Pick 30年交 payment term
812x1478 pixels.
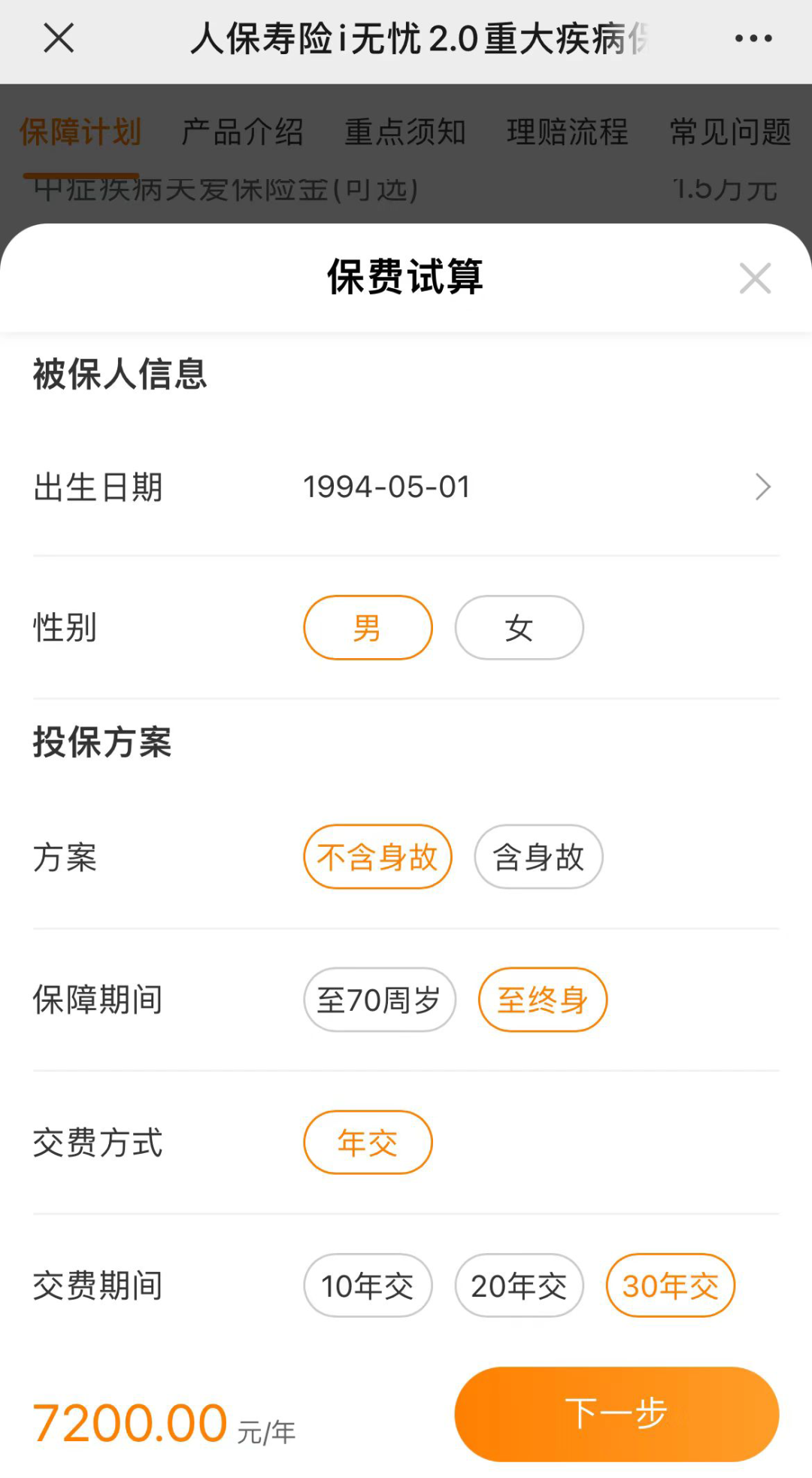pyautogui.click(x=670, y=1285)
